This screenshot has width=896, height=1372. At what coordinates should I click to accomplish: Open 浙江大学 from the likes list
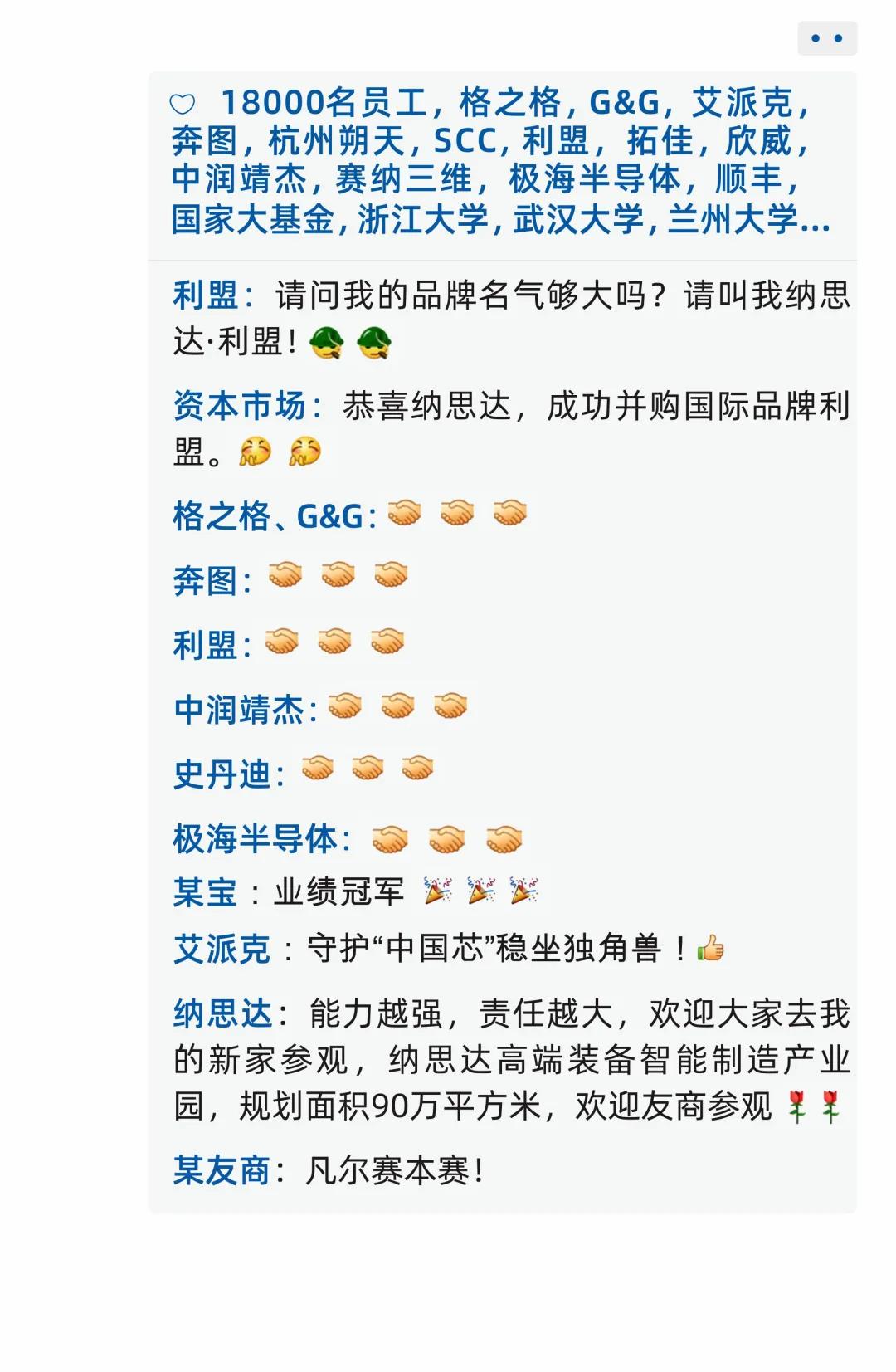tap(422, 220)
